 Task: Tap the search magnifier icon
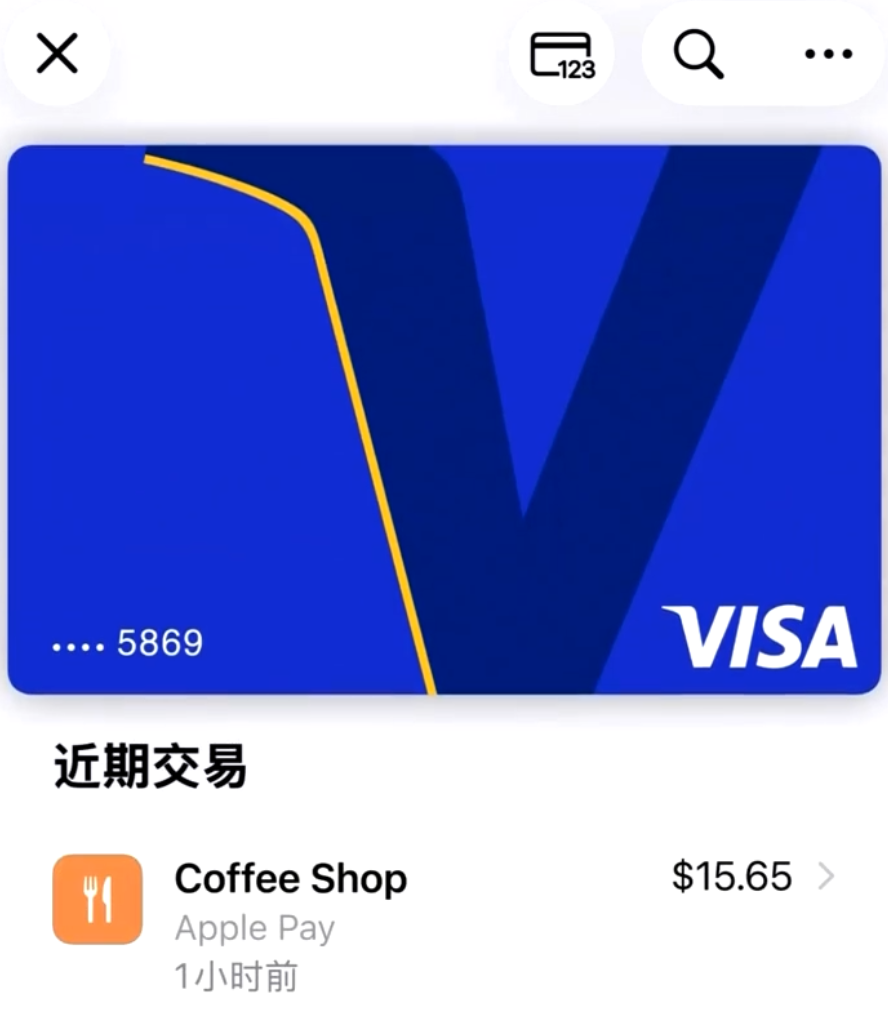698,55
